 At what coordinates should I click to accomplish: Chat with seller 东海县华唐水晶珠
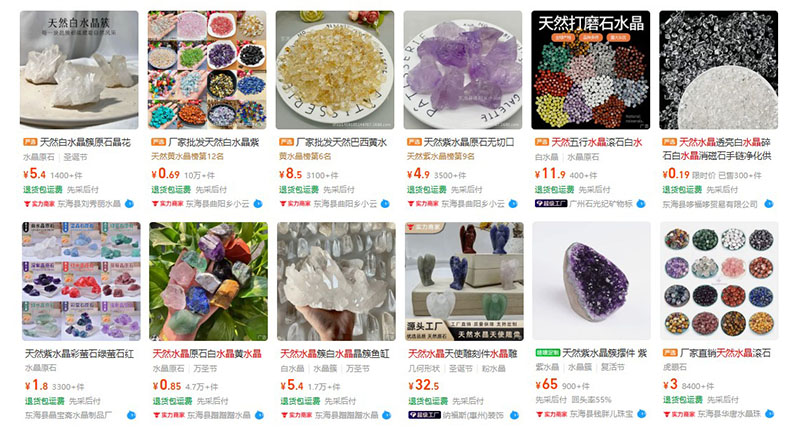(769, 413)
